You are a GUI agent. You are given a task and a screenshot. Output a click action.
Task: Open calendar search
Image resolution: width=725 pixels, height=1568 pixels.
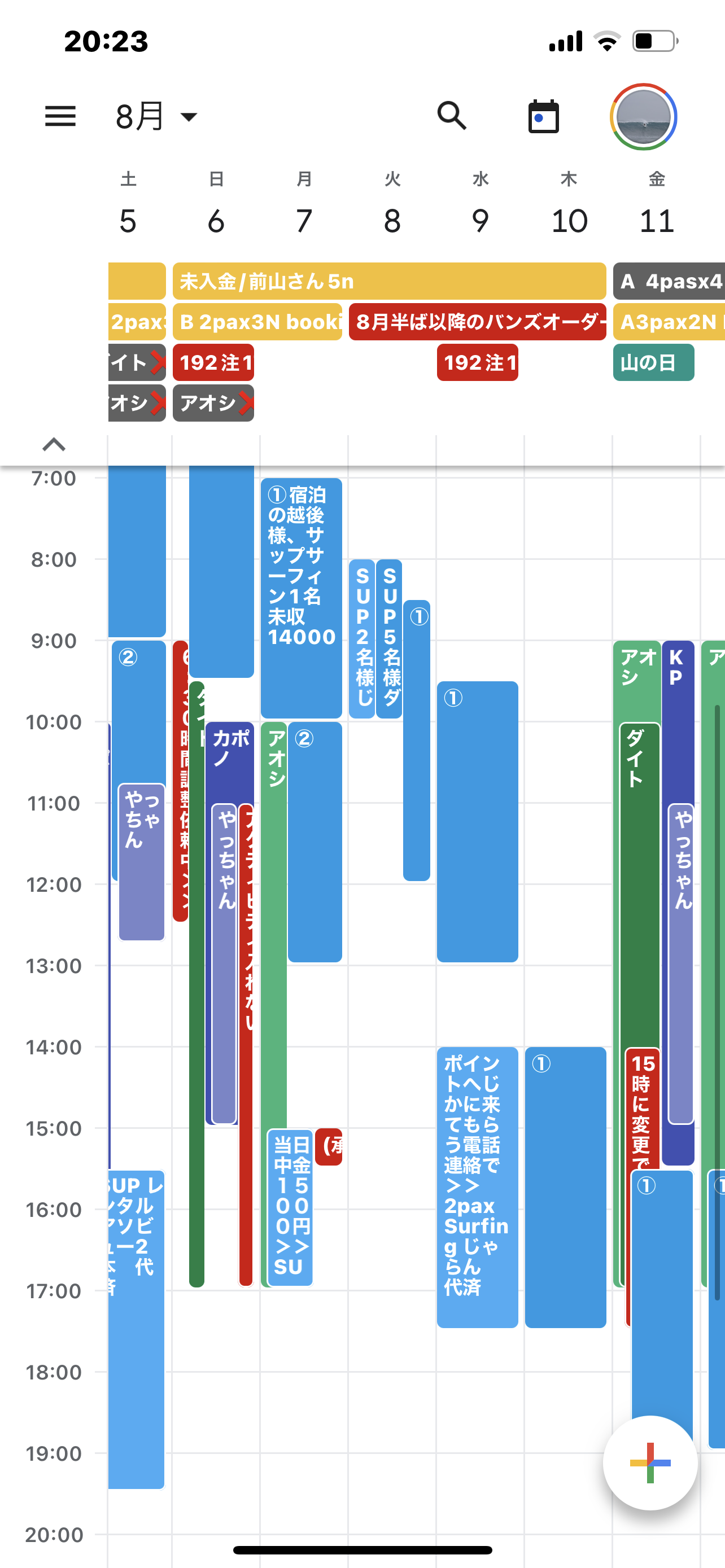click(x=452, y=116)
